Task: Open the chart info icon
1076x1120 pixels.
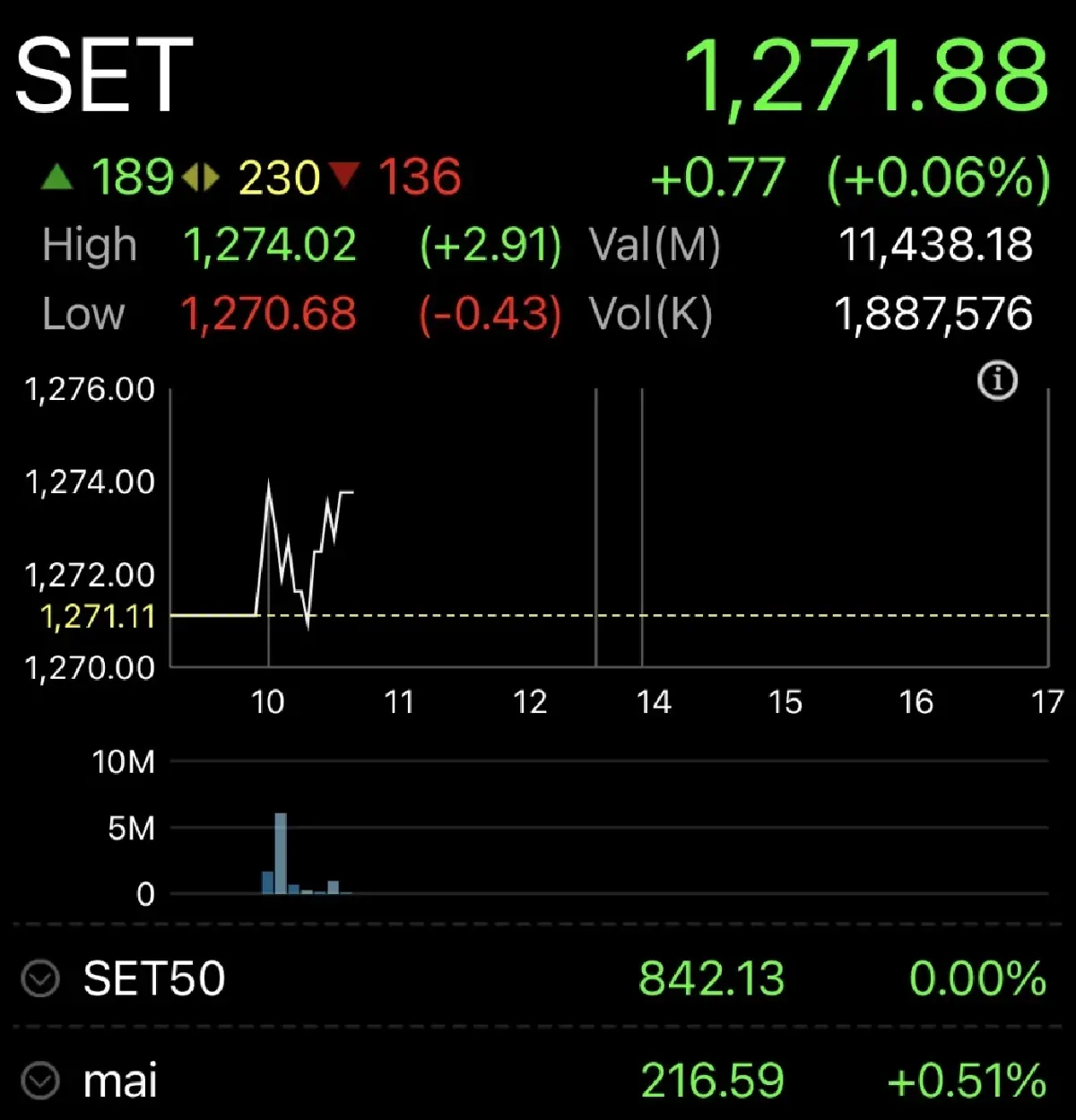Action: tap(997, 381)
